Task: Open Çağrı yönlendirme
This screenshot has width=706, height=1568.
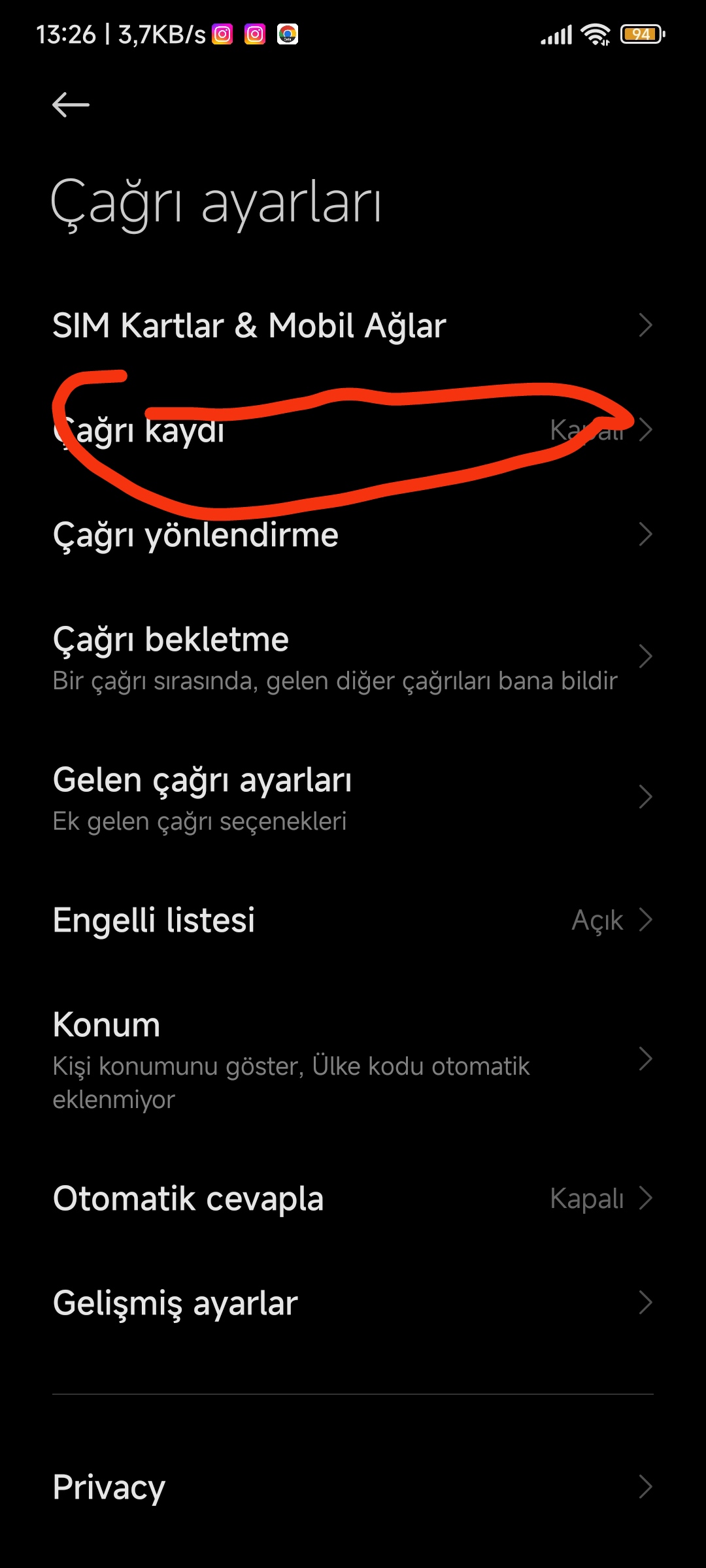Action: 353,534
